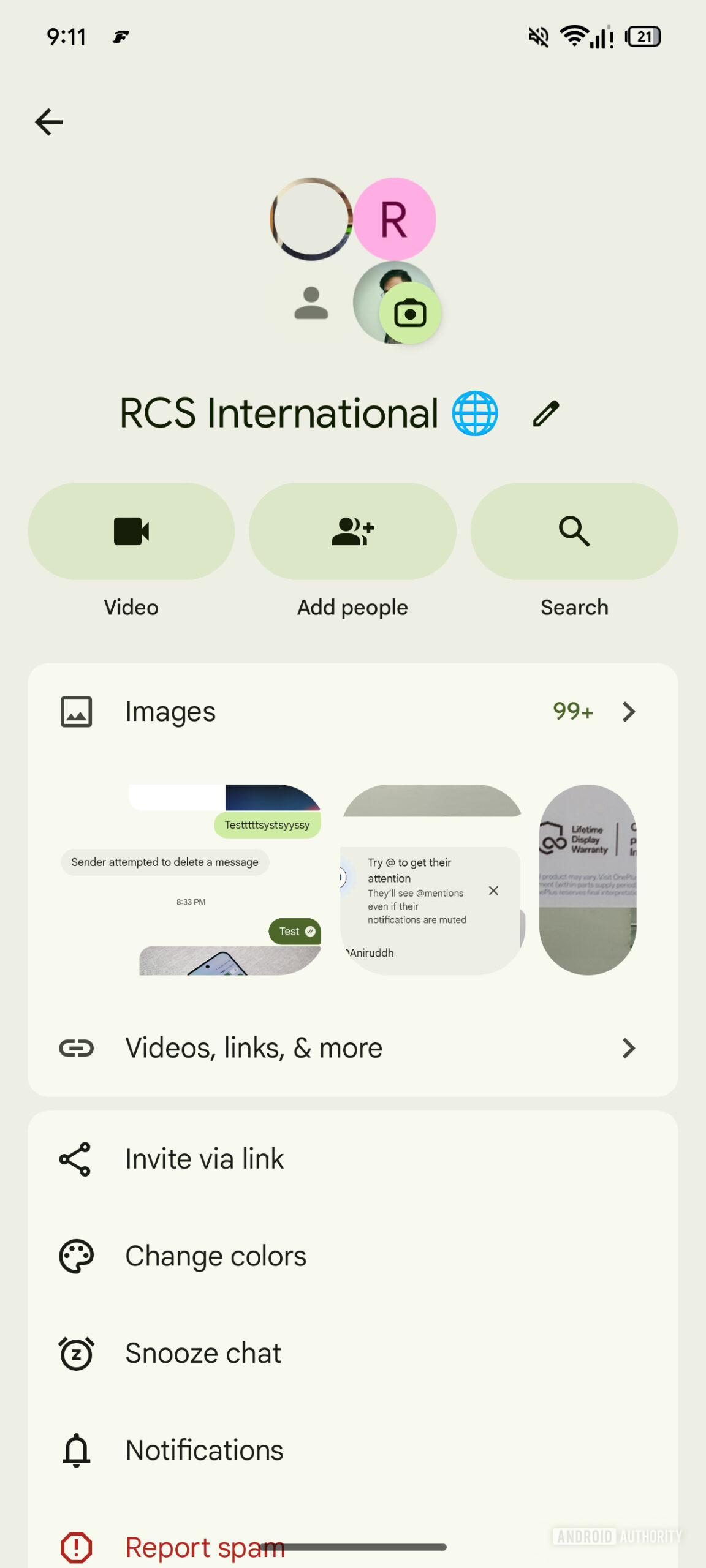Navigate back with the arrow
This screenshot has width=706, height=1568.
(48, 121)
